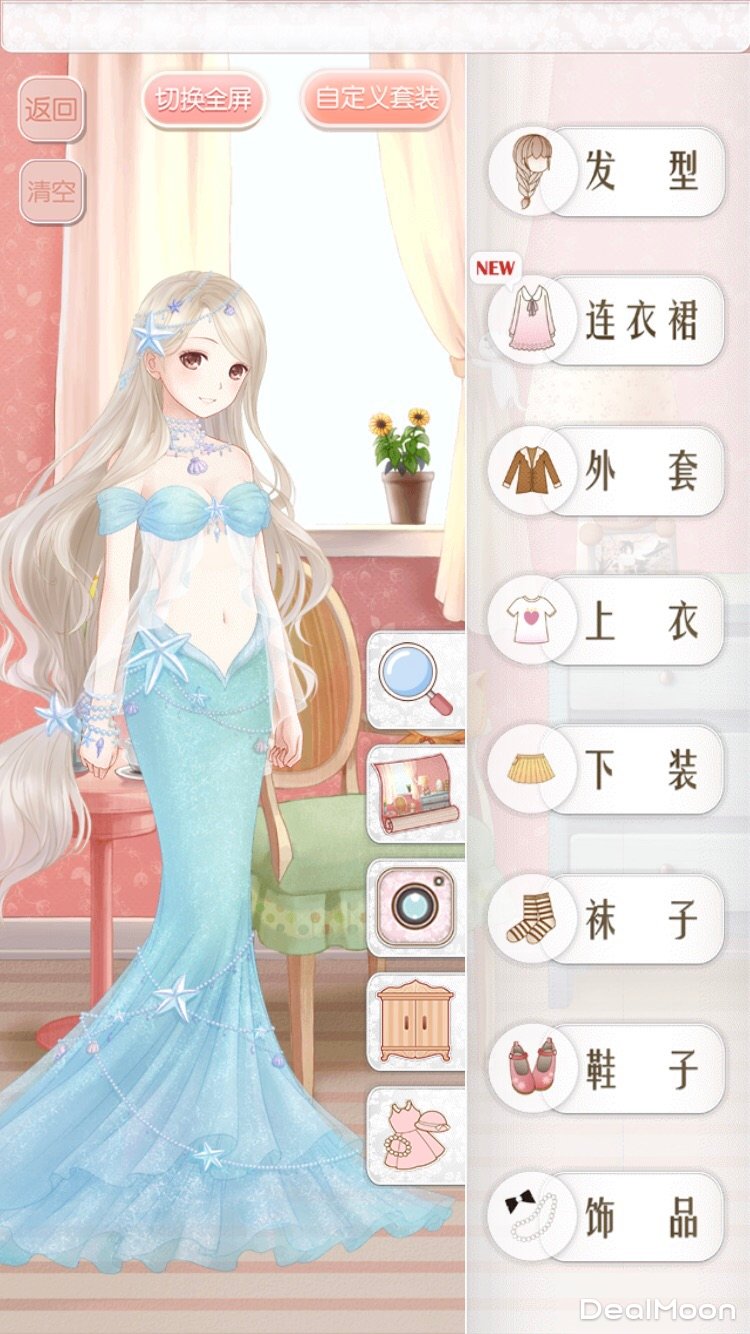Open the 连衣裙 dress category
This screenshot has width=750, height=1334.
click(608, 320)
